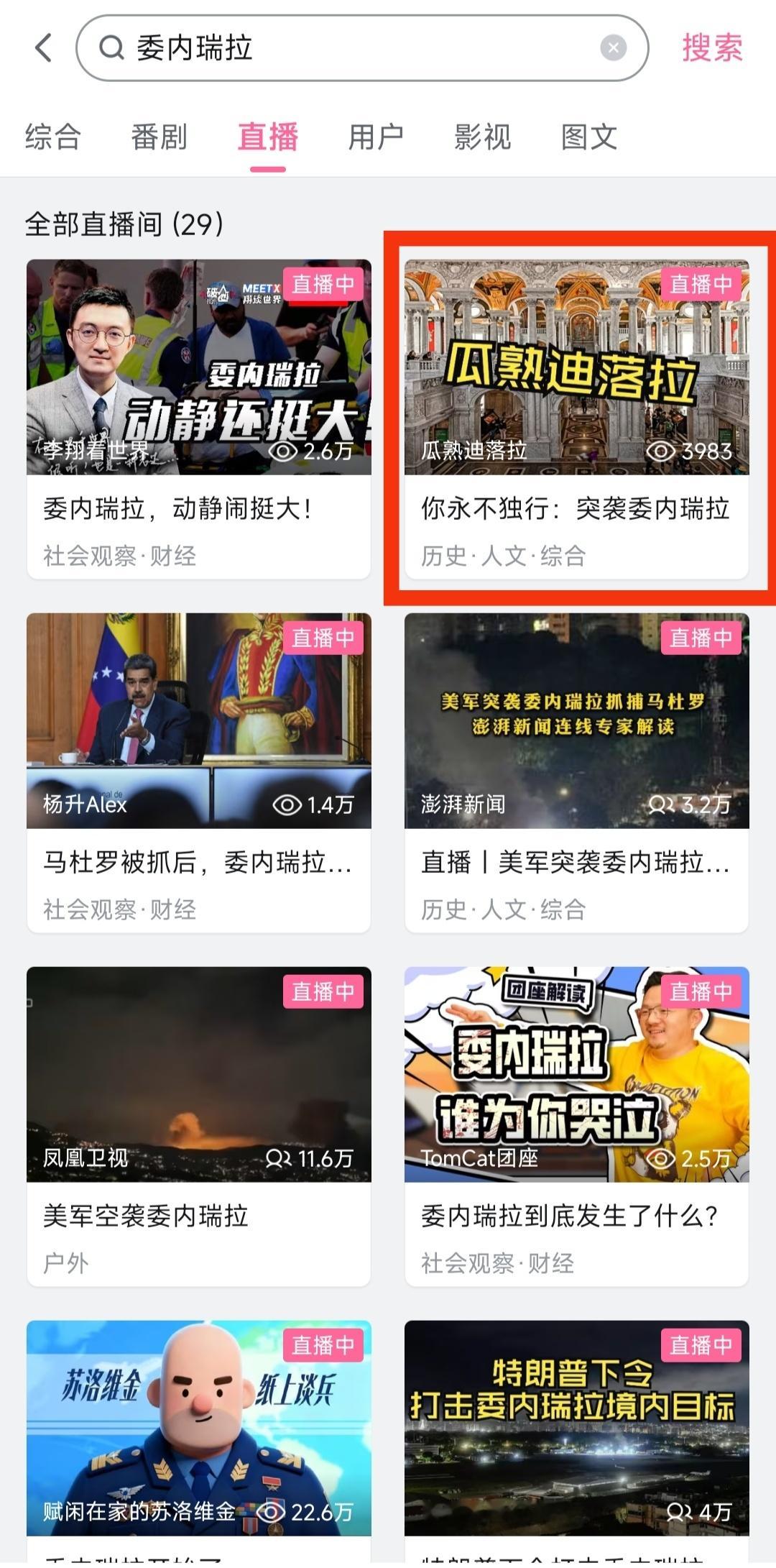This screenshot has height=1568, width=776.
Task: Click the 历史·人文·综合 category tag
Action: (x=504, y=554)
